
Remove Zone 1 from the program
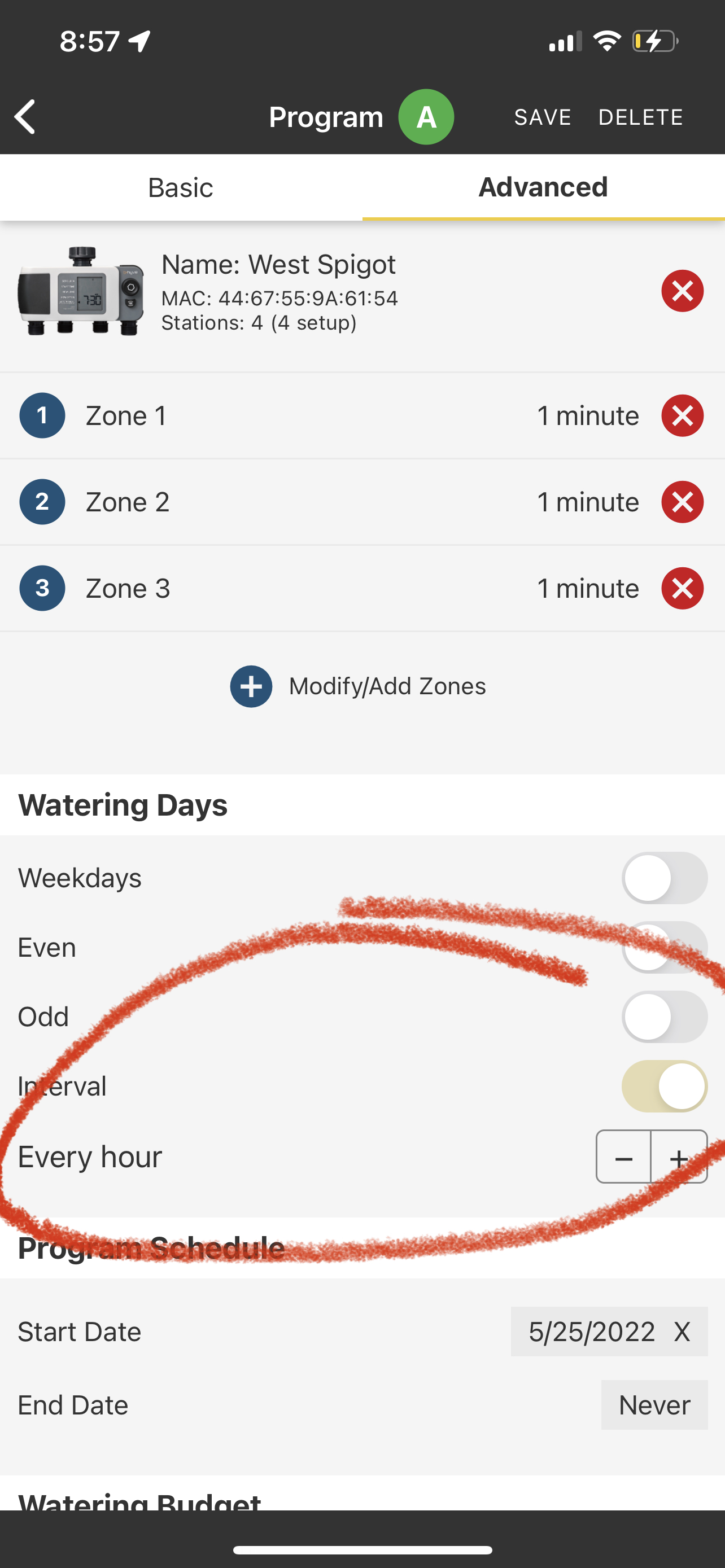coord(683,416)
